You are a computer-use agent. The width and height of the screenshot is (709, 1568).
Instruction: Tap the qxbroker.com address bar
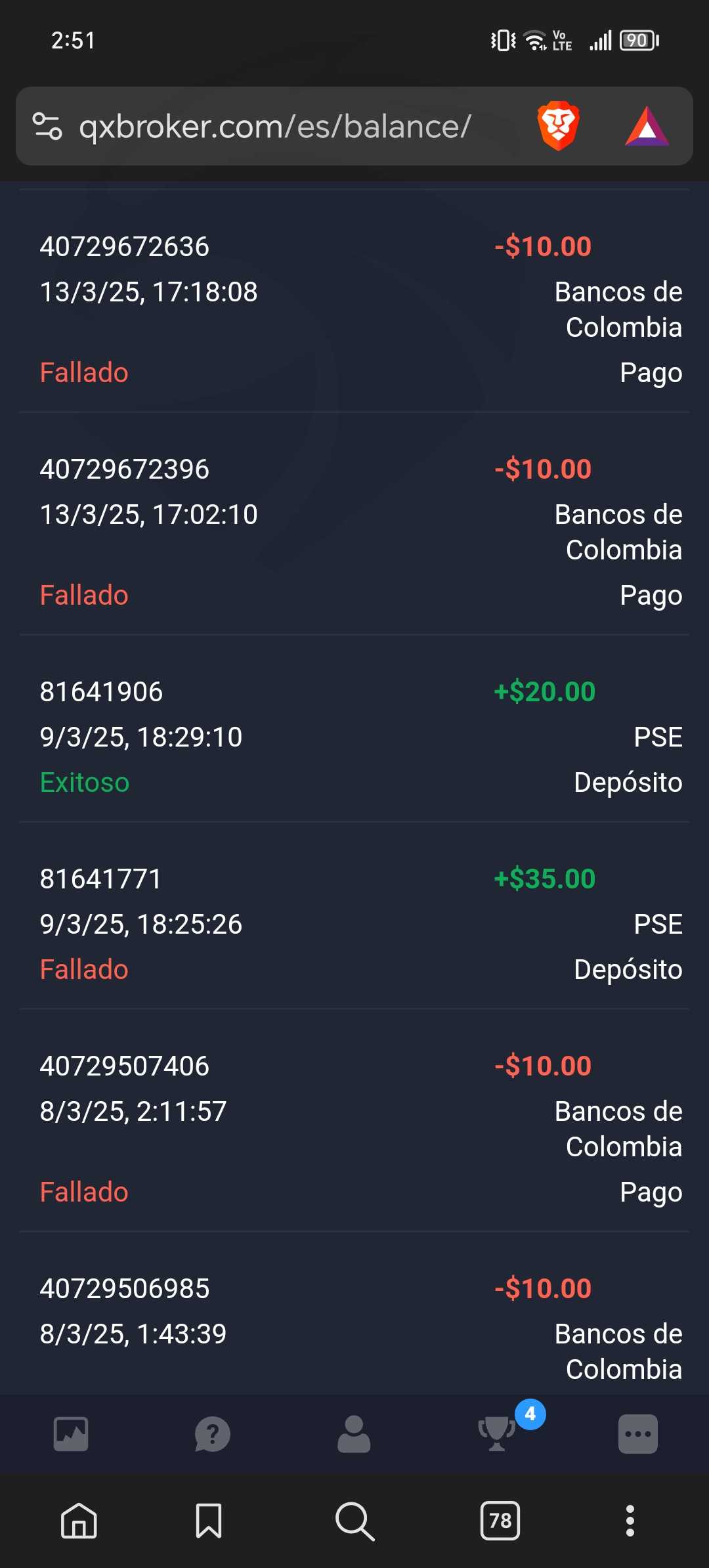276,126
